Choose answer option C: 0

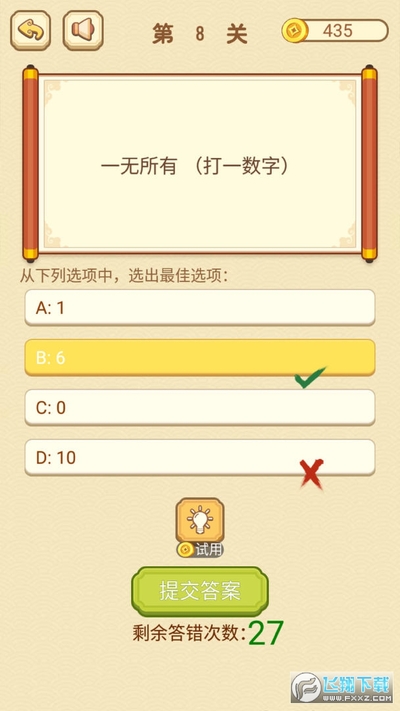click(200, 408)
